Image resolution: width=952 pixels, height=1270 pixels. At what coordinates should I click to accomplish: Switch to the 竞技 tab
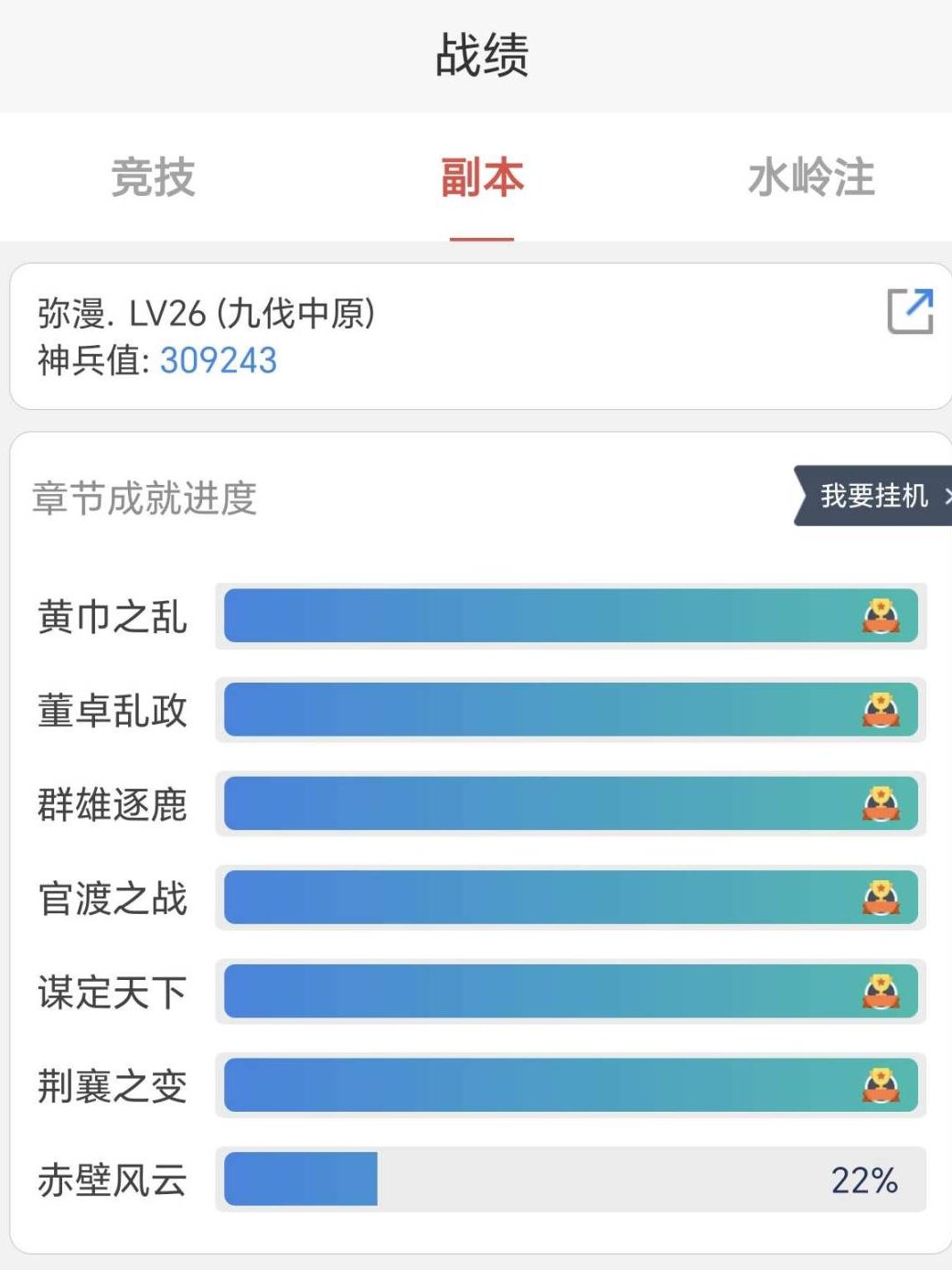tap(154, 179)
